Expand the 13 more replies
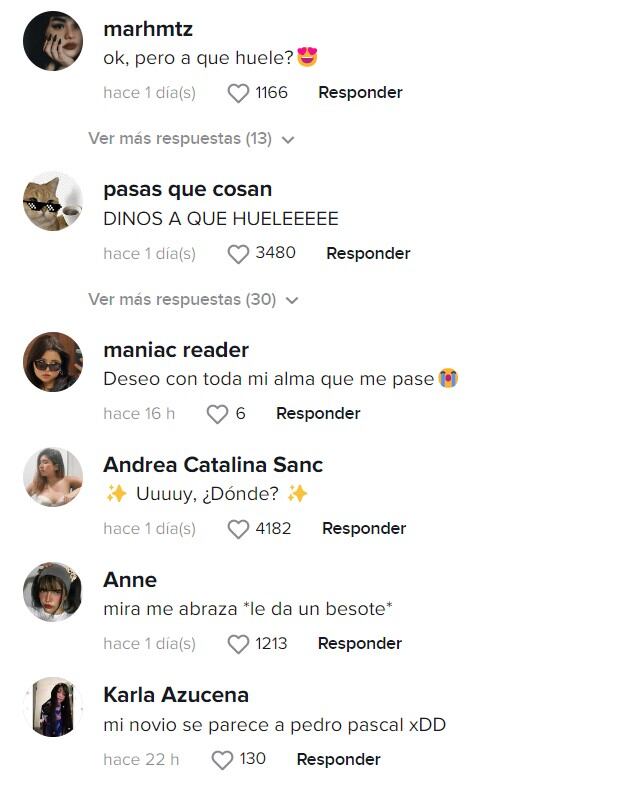 pos(191,139)
